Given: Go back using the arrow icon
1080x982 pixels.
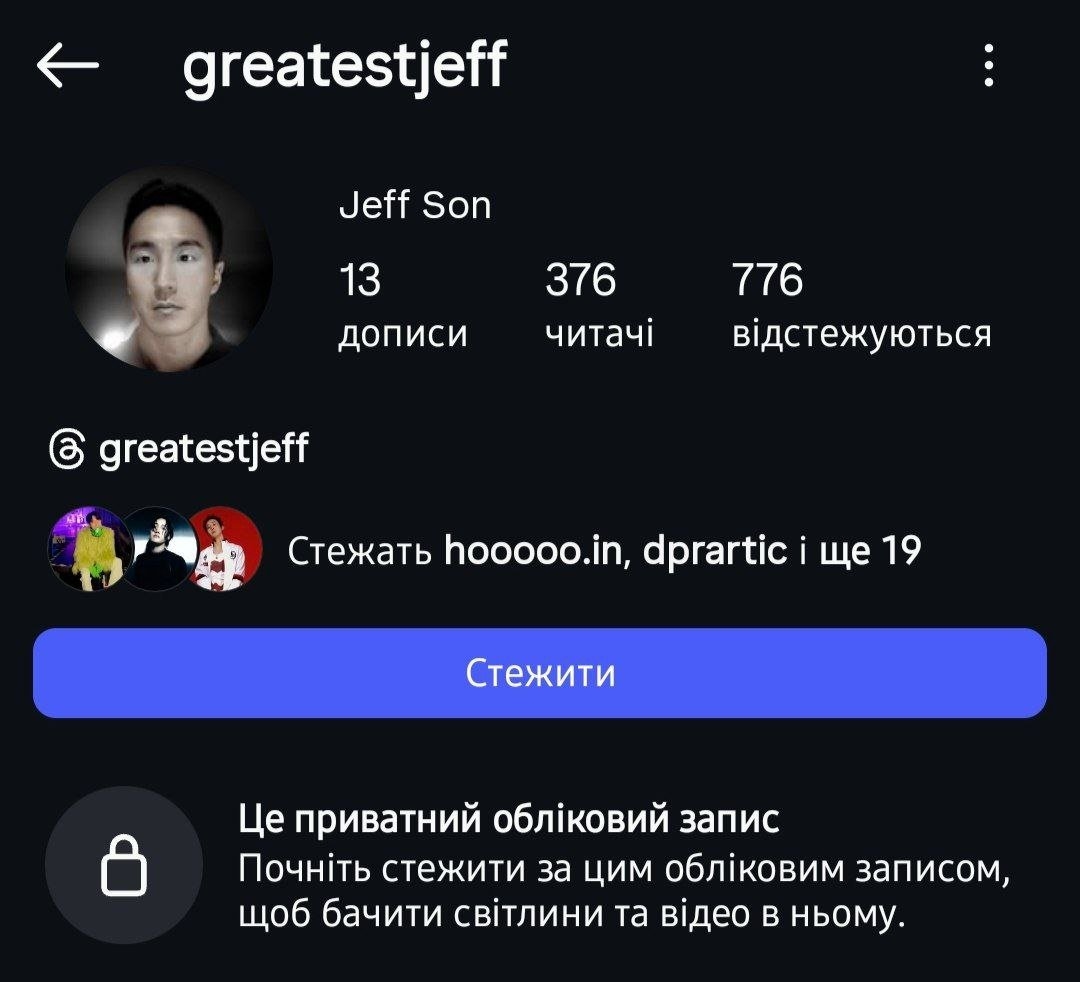Looking at the screenshot, I should coord(68,66).
